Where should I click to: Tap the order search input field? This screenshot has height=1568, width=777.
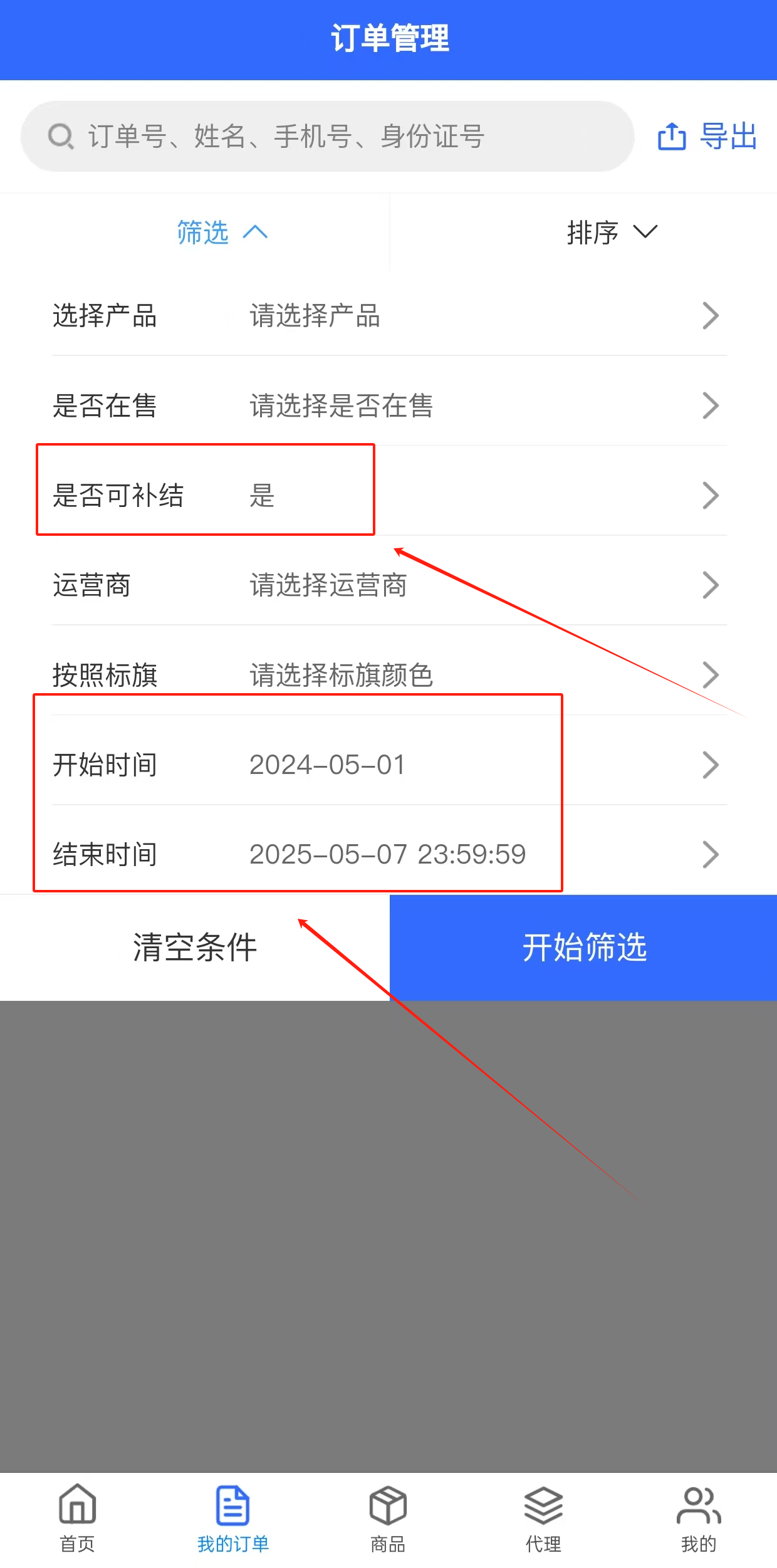326,135
